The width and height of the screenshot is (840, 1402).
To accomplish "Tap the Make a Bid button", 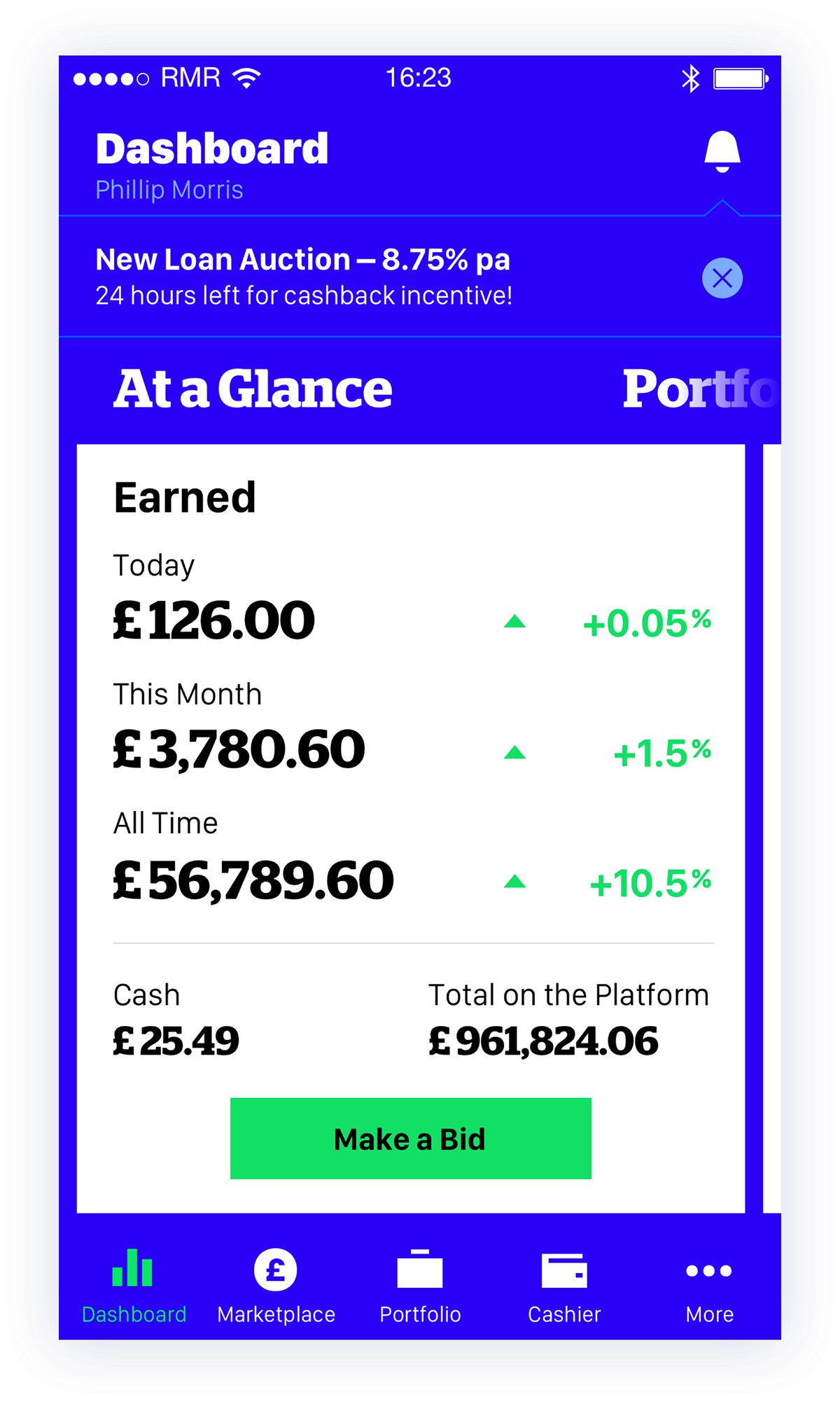I will tap(410, 1138).
